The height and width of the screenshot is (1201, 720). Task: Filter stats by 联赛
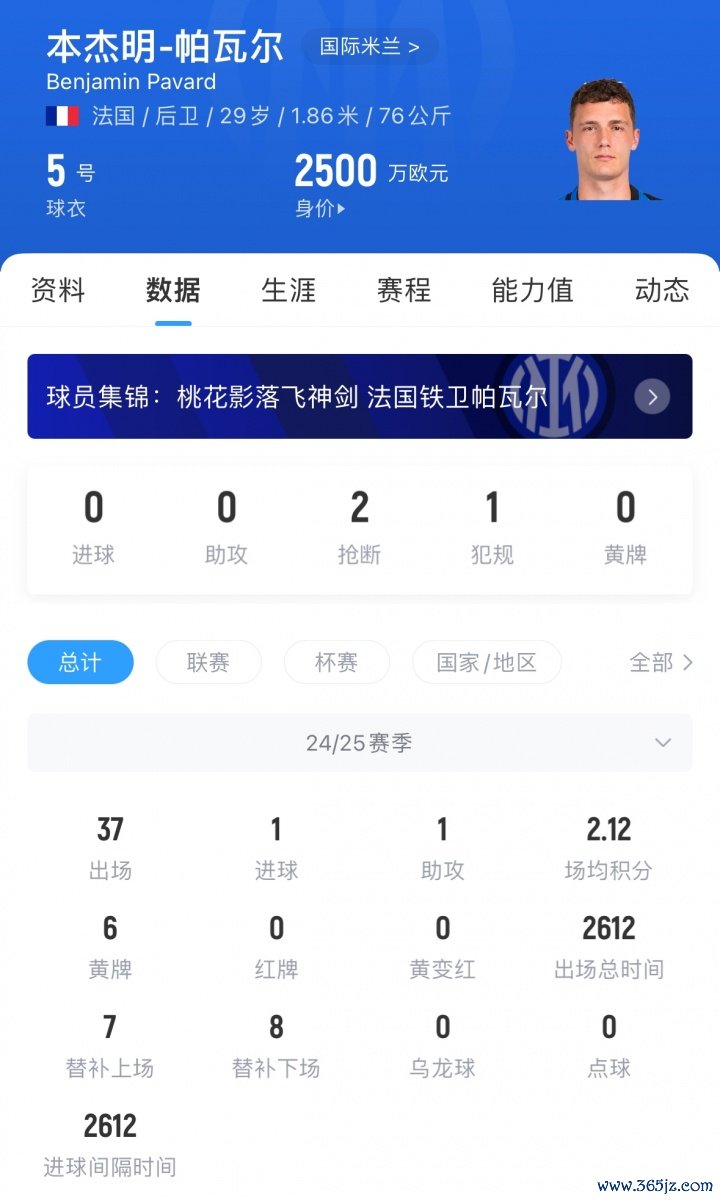coord(208,662)
